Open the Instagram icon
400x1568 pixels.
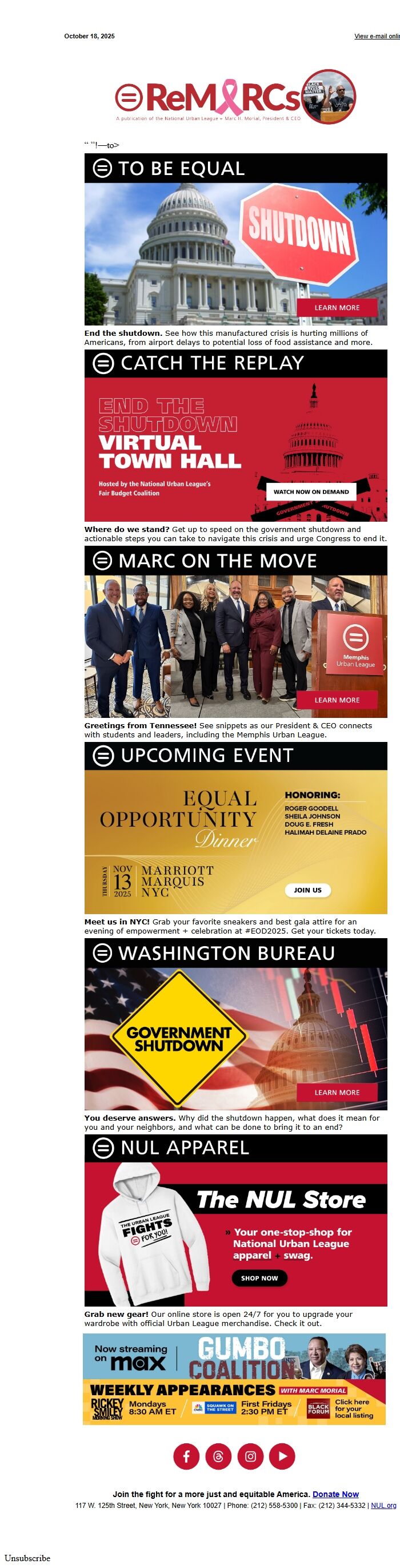(250, 1456)
